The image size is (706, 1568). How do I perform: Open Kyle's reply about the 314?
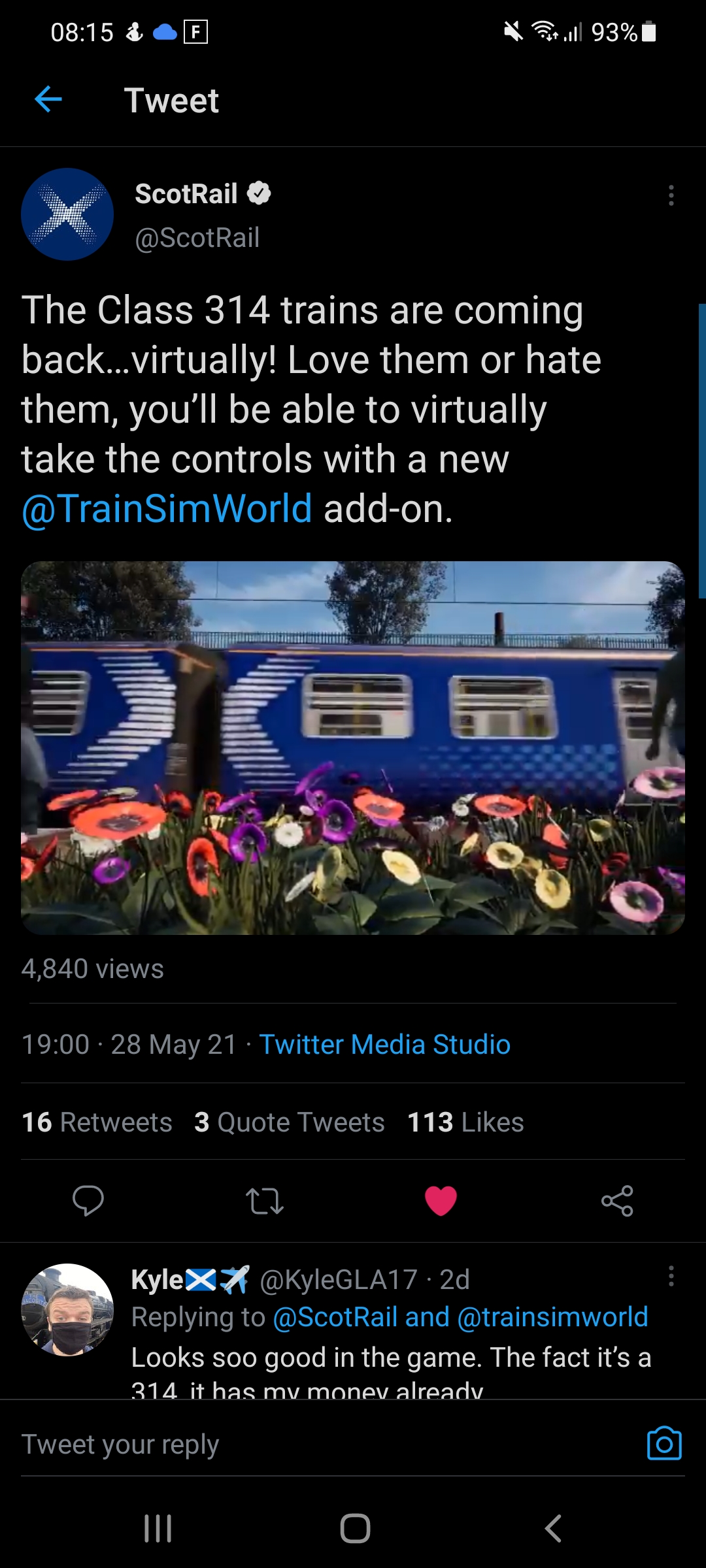(391, 1359)
